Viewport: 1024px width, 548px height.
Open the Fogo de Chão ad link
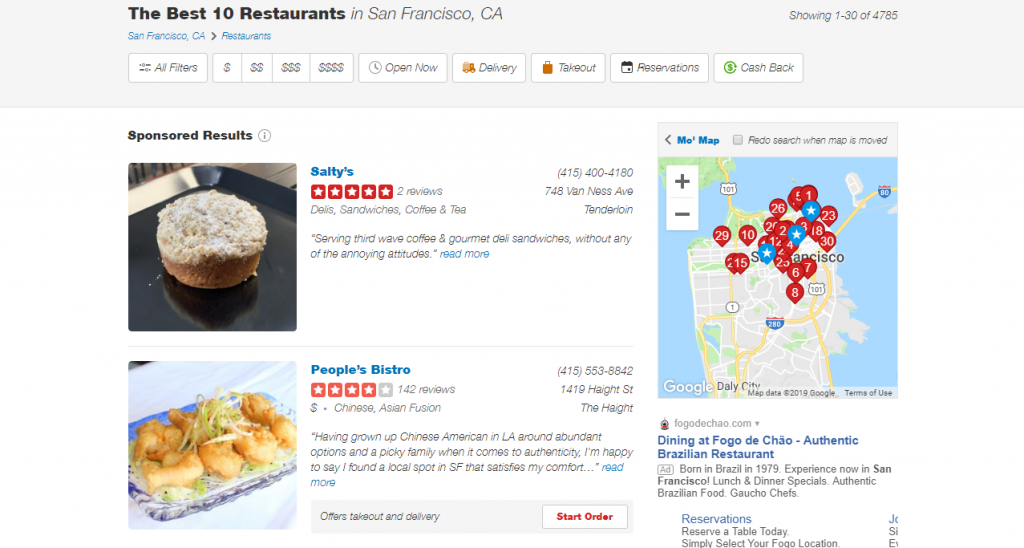(x=758, y=447)
